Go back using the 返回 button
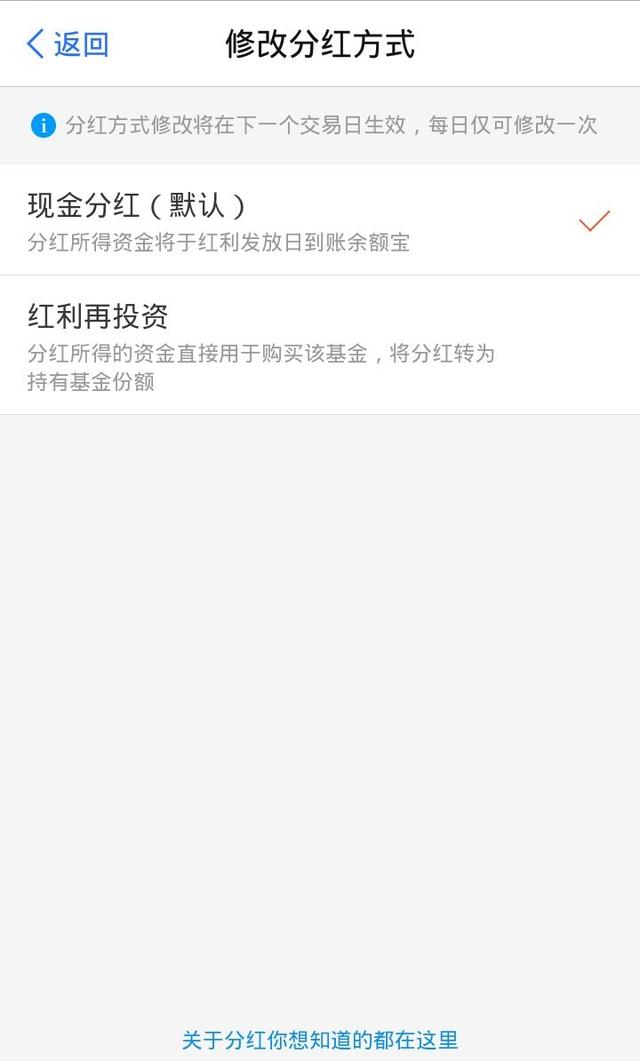 coord(67,44)
